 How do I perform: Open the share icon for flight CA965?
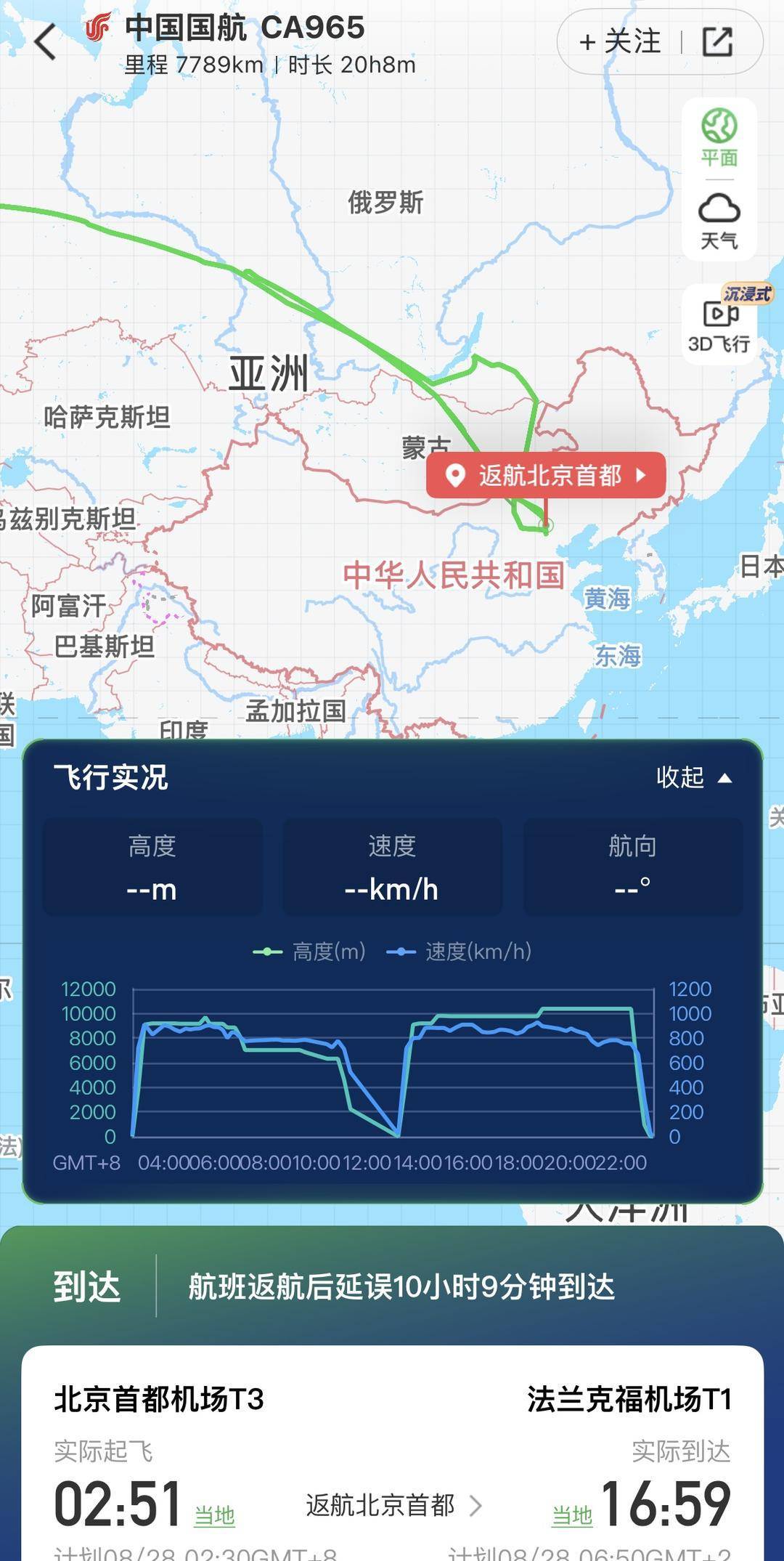[x=719, y=41]
